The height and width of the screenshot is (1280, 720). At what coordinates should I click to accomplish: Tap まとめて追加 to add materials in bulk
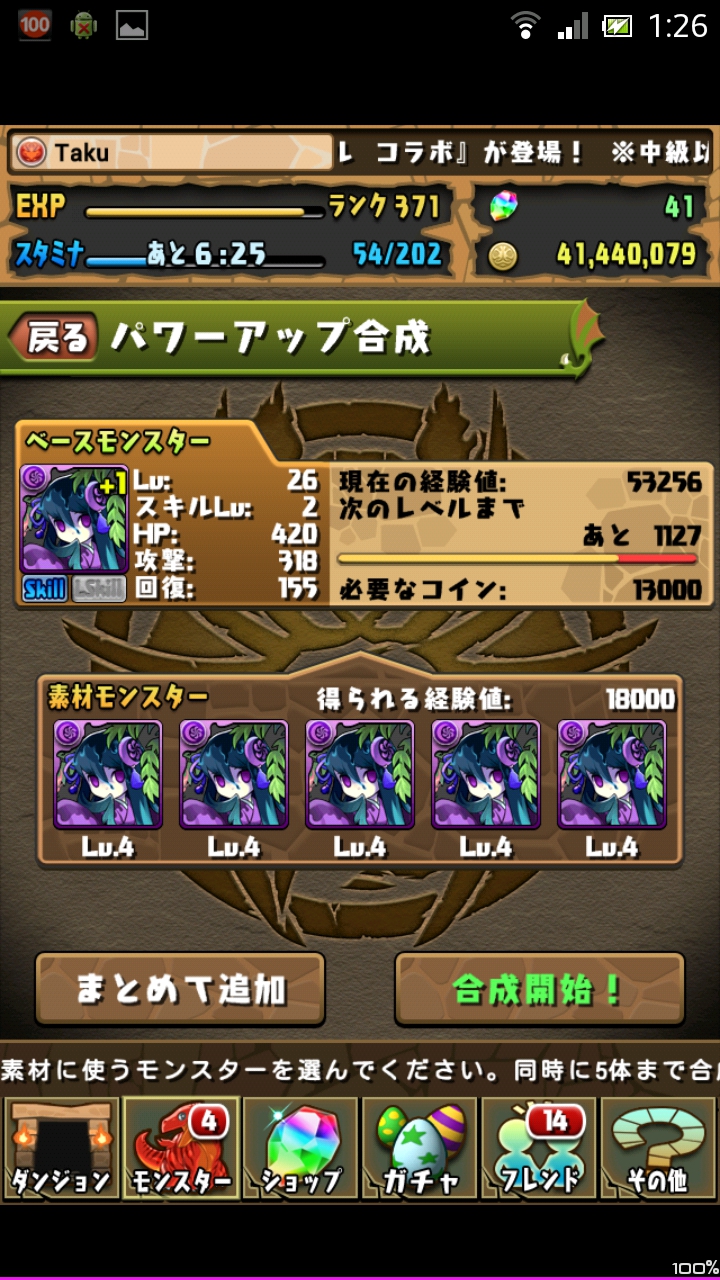click(180, 989)
